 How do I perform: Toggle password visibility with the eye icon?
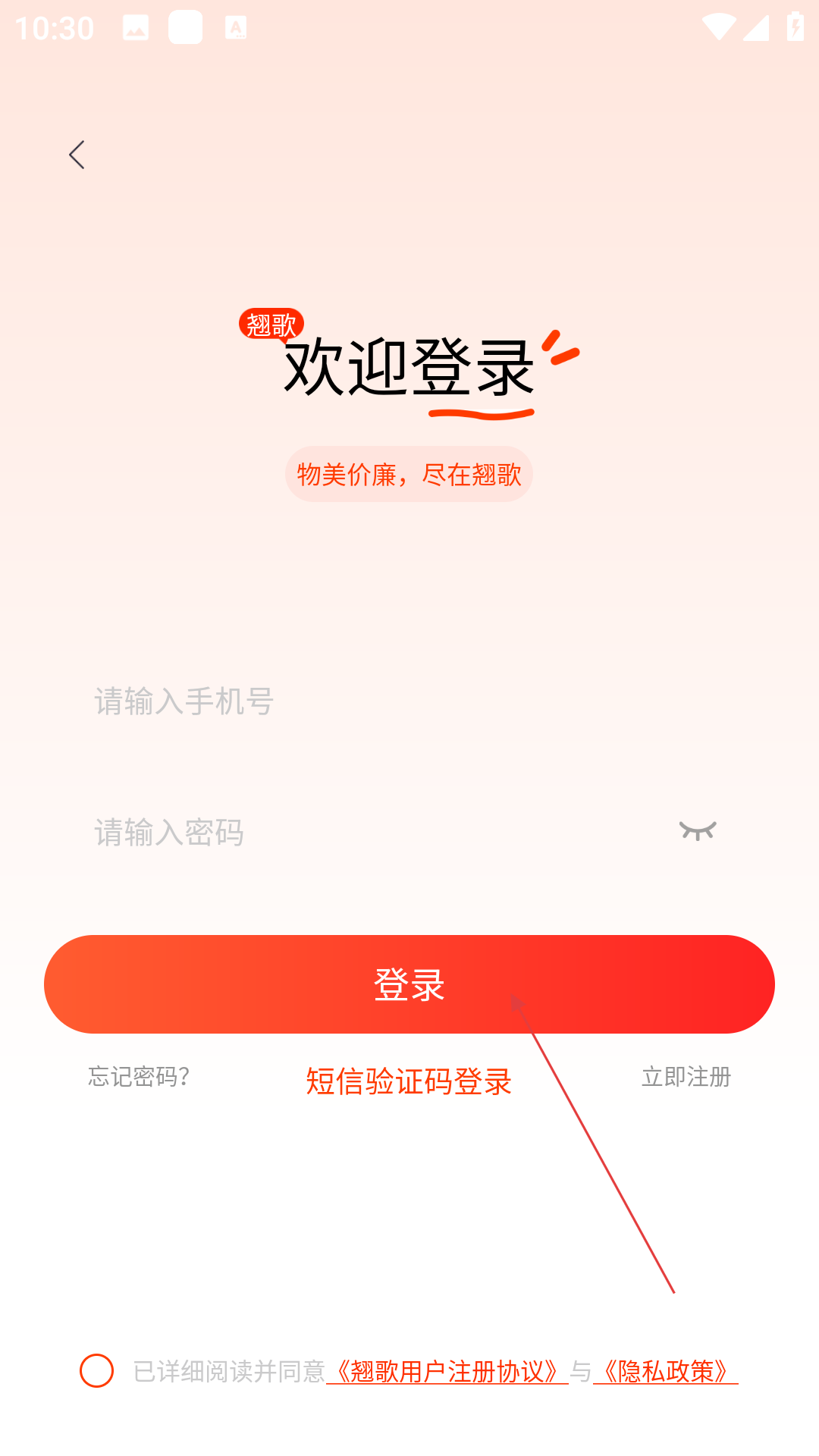pos(698,831)
